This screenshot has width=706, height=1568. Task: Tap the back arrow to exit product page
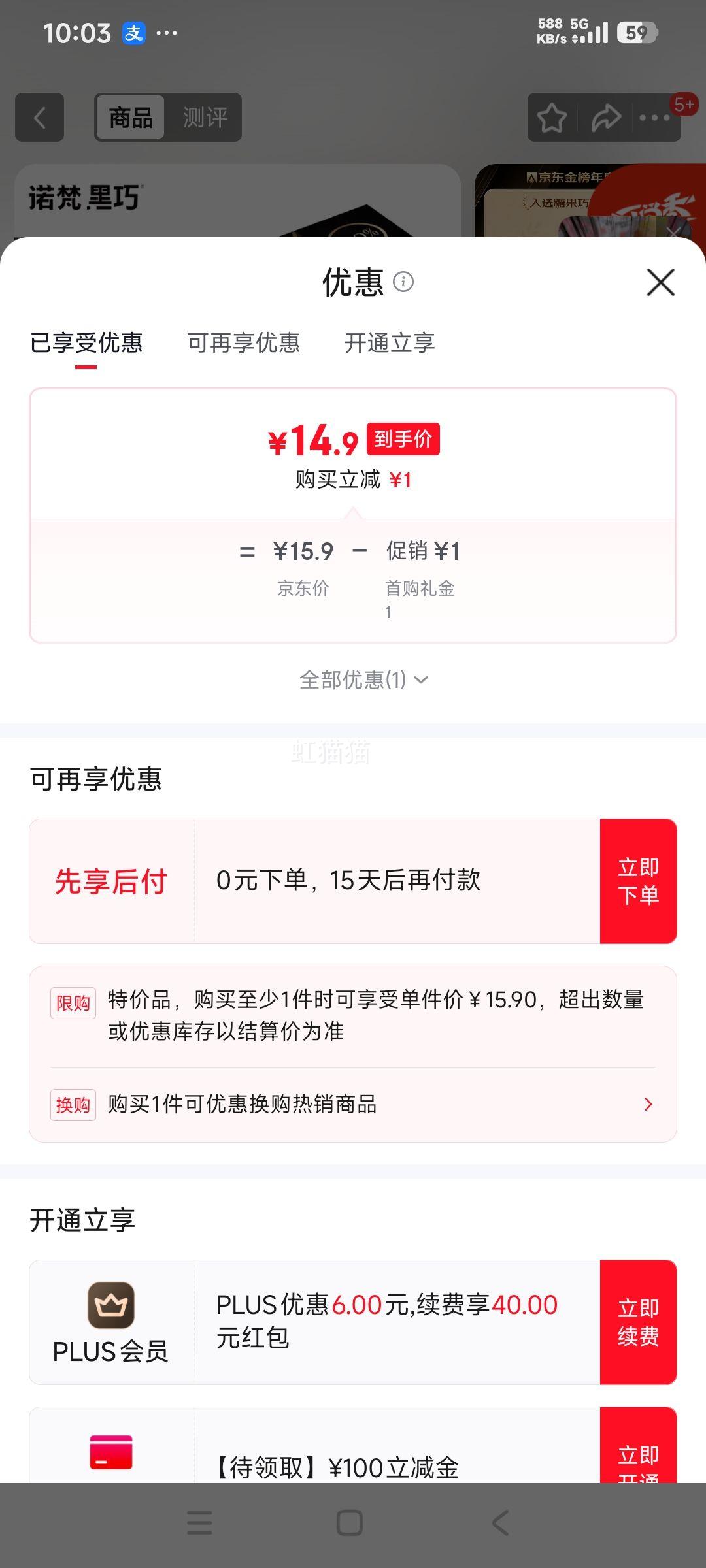(x=39, y=117)
